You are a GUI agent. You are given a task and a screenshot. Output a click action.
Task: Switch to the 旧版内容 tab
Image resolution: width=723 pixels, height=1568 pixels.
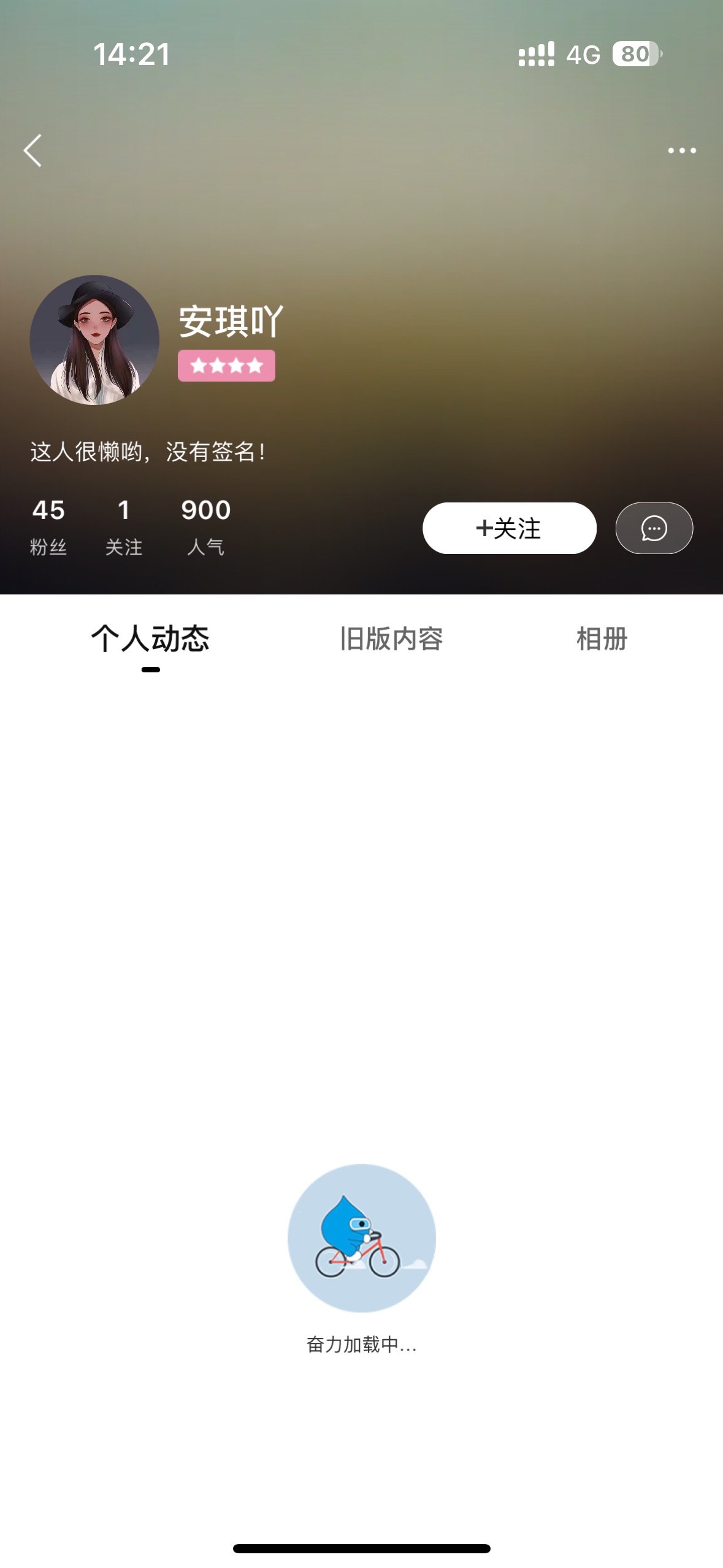click(x=391, y=639)
